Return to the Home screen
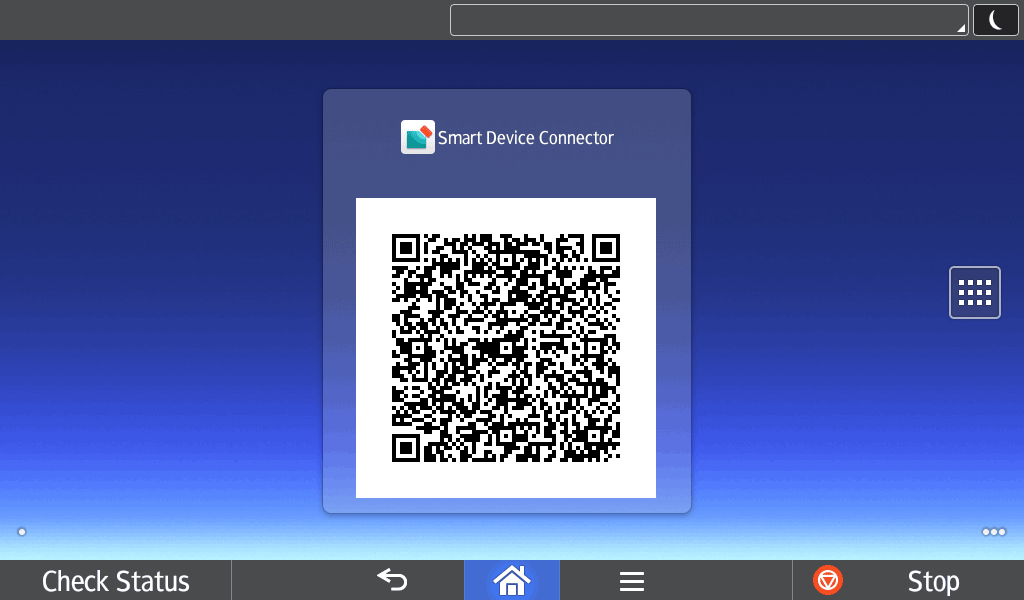The height and width of the screenshot is (600, 1024). 511,580
